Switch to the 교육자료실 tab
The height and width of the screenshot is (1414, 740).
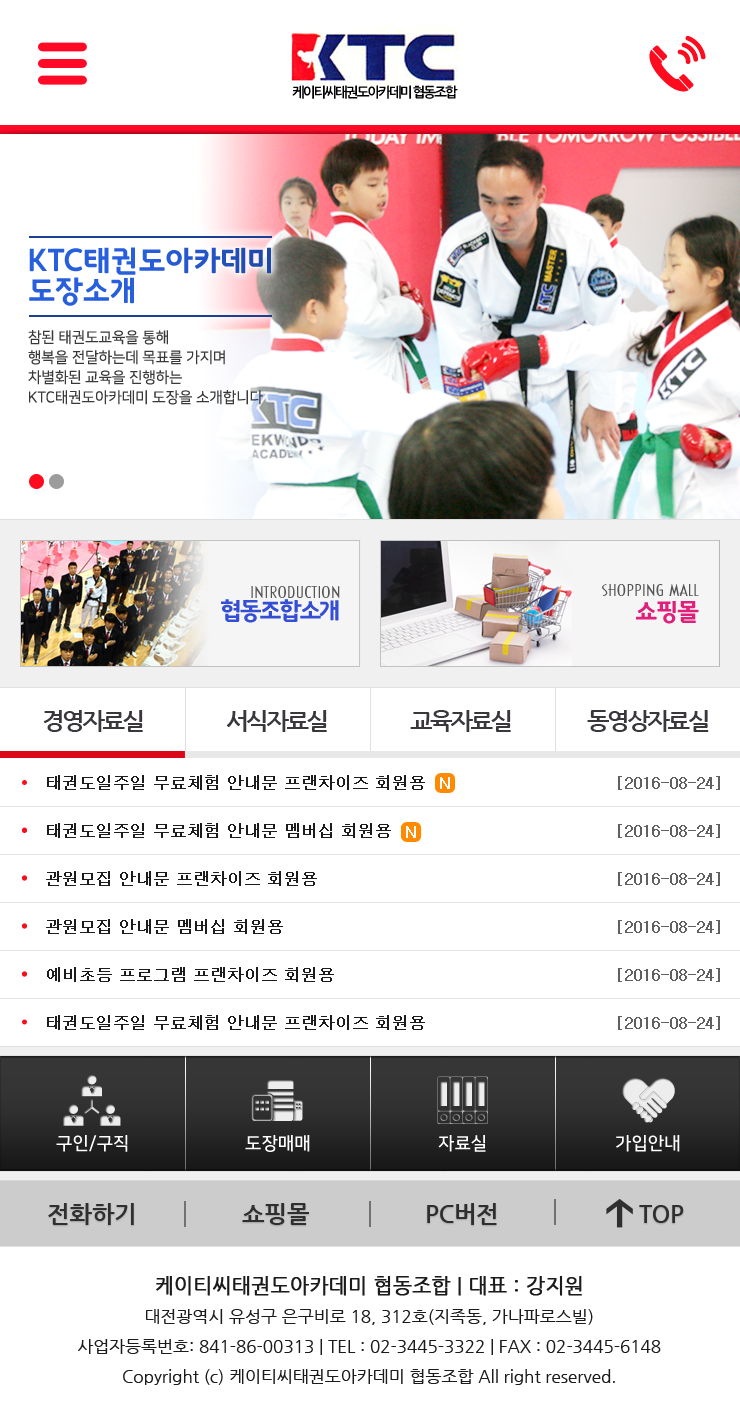(461, 720)
